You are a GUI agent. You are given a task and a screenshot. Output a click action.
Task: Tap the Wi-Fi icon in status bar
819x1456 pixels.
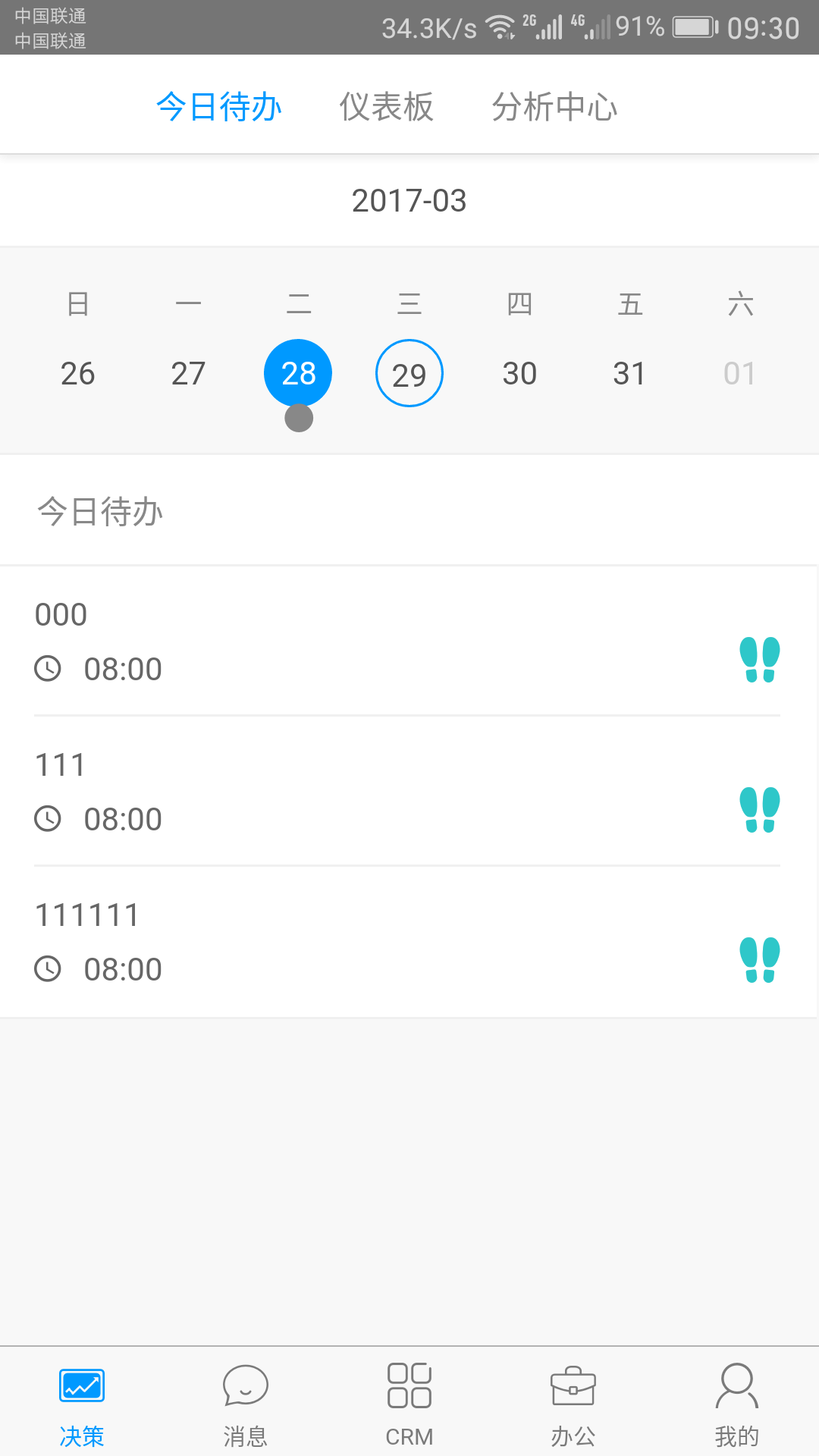coord(501,25)
